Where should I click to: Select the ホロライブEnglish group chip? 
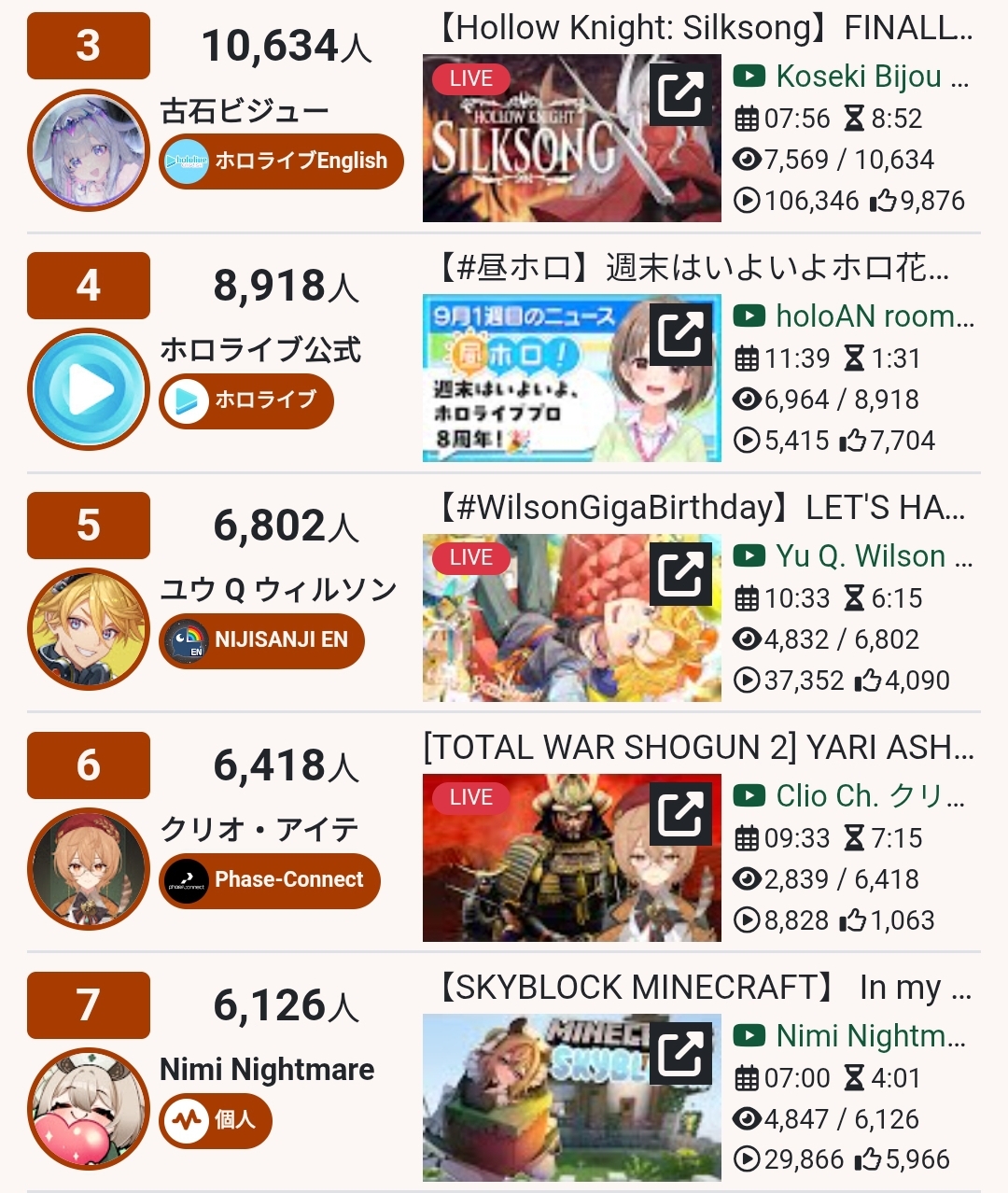(281, 161)
